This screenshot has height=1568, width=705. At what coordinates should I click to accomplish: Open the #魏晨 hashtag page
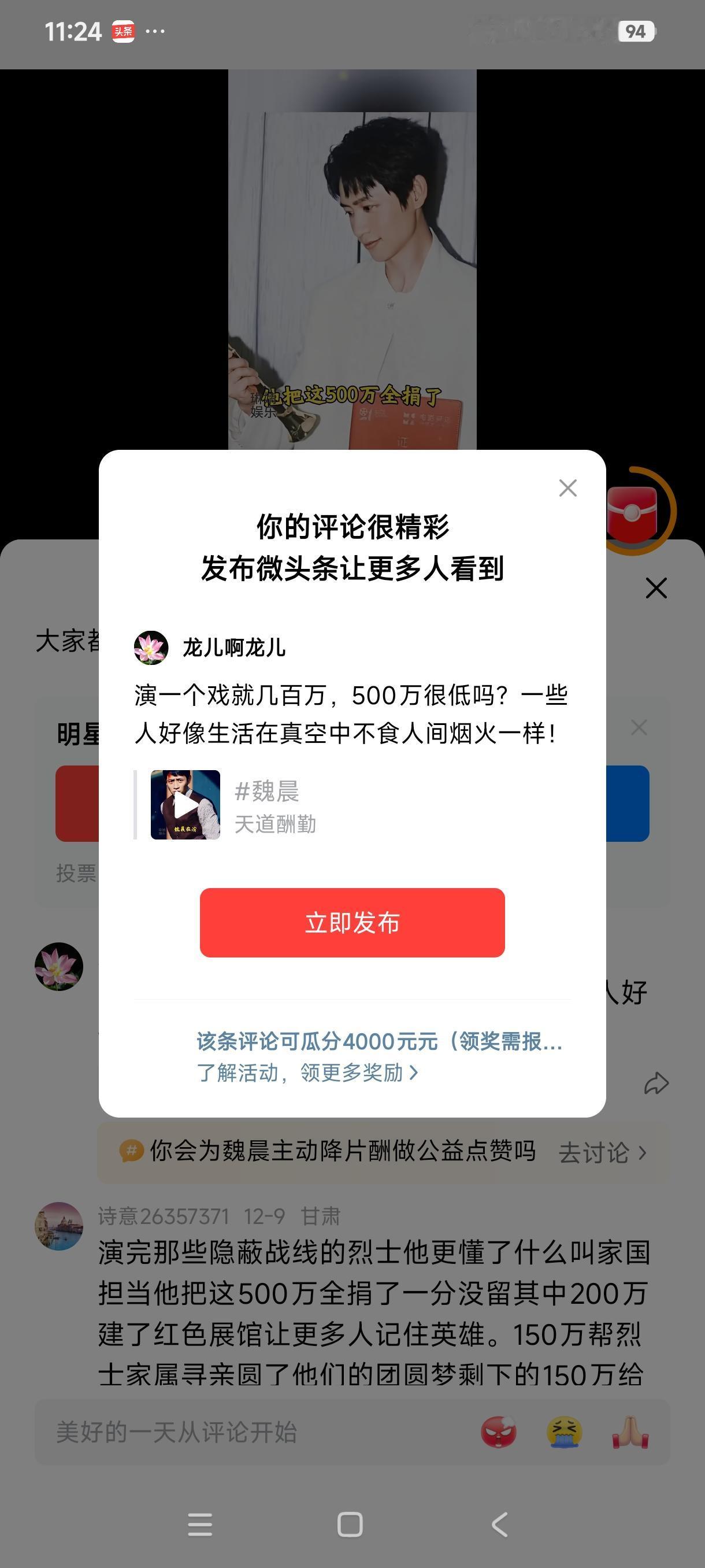click(x=269, y=791)
